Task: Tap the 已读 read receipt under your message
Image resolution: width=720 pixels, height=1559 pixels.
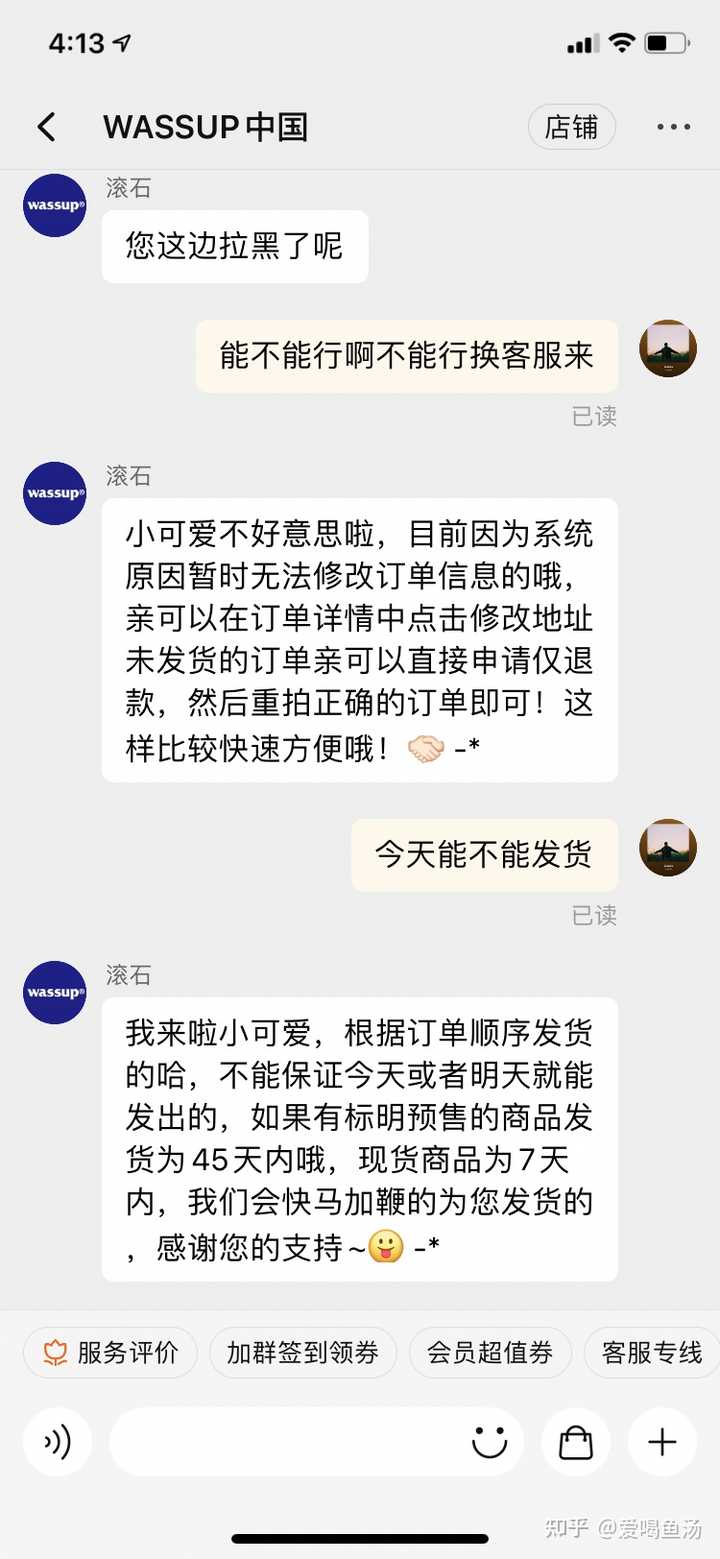Action: (595, 915)
